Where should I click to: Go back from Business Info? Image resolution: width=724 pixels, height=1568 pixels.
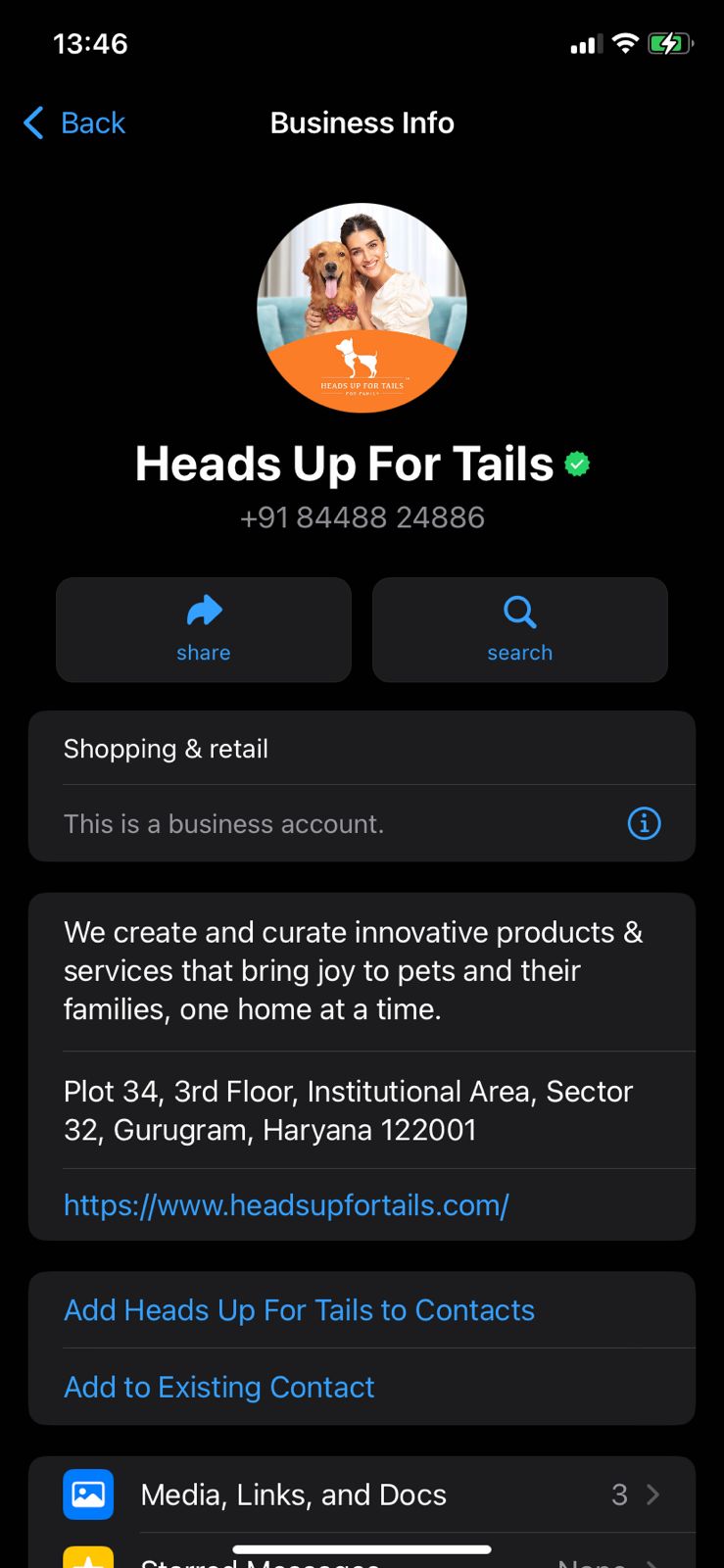pyautogui.click(x=74, y=123)
